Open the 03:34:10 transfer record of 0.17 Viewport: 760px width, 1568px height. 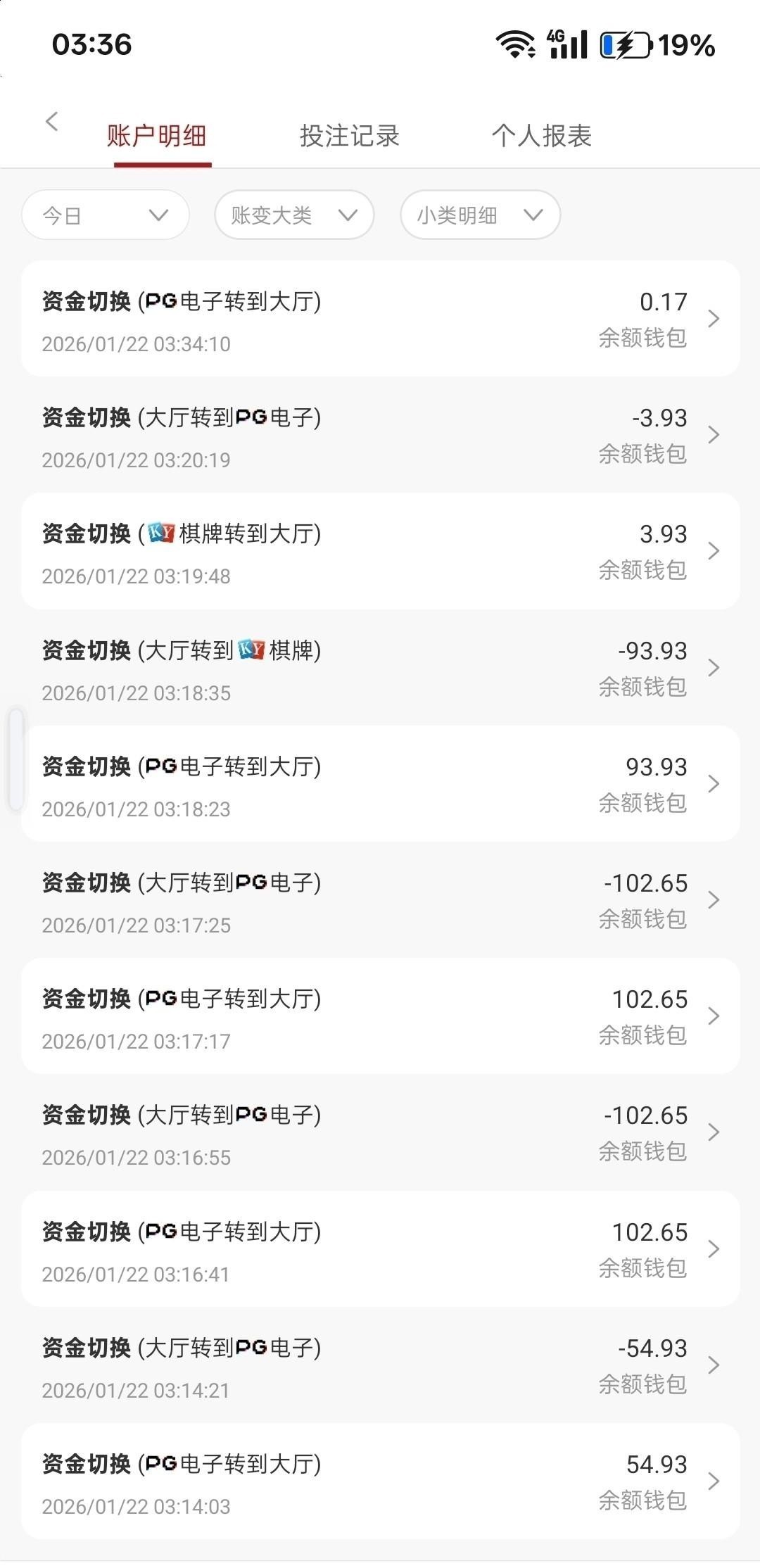[x=380, y=319]
